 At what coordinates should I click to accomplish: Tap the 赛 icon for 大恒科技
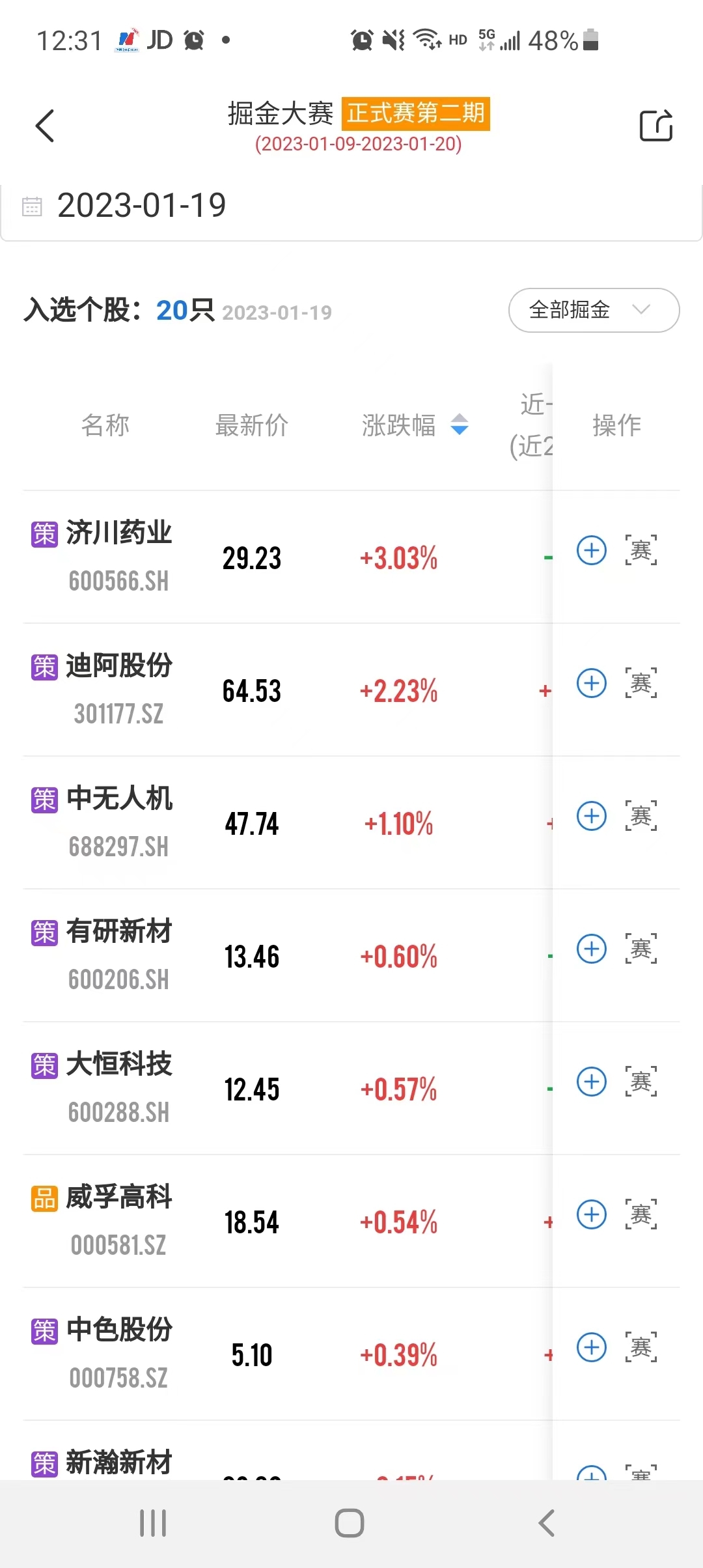pos(641,1082)
